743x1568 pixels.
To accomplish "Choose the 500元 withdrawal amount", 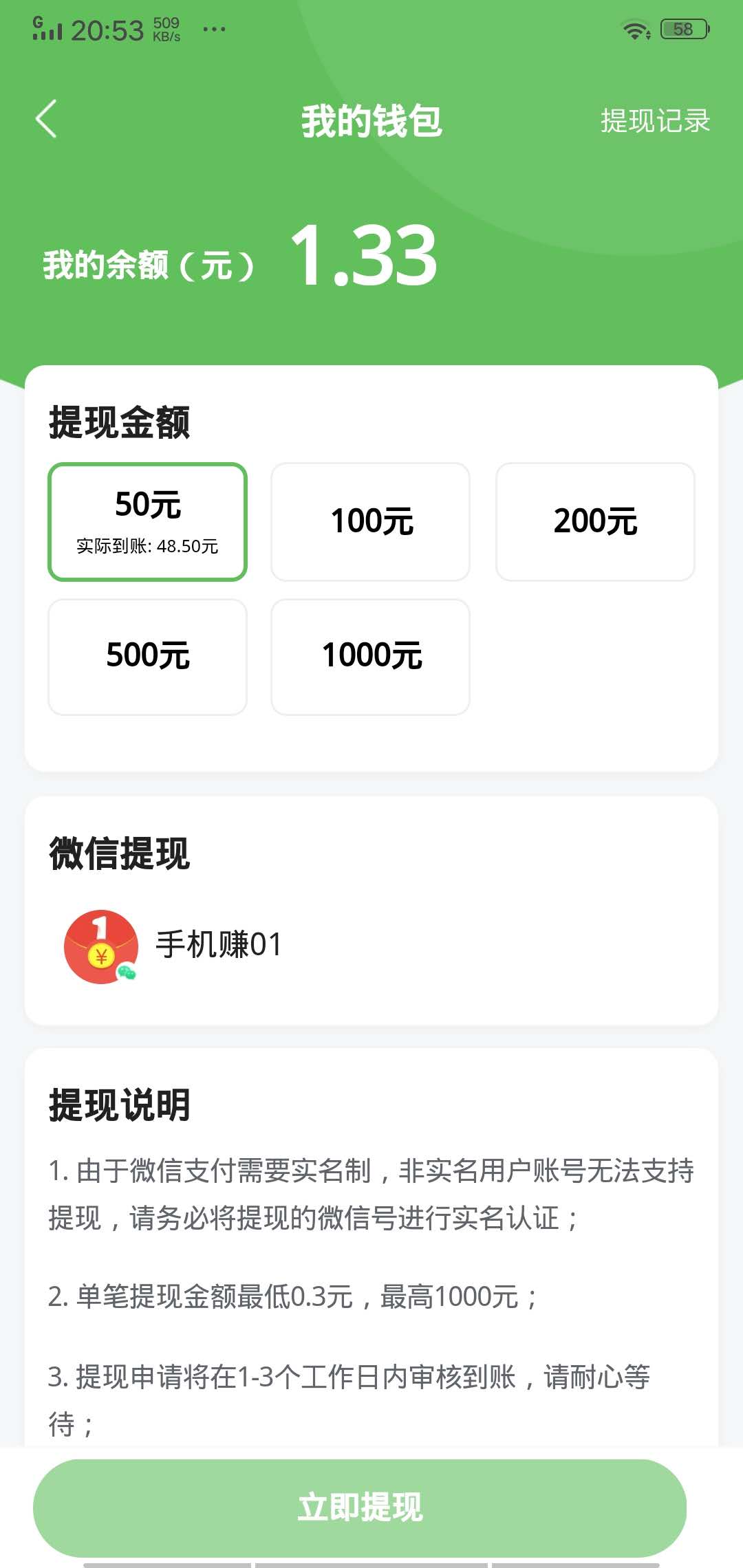I will pos(147,656).
